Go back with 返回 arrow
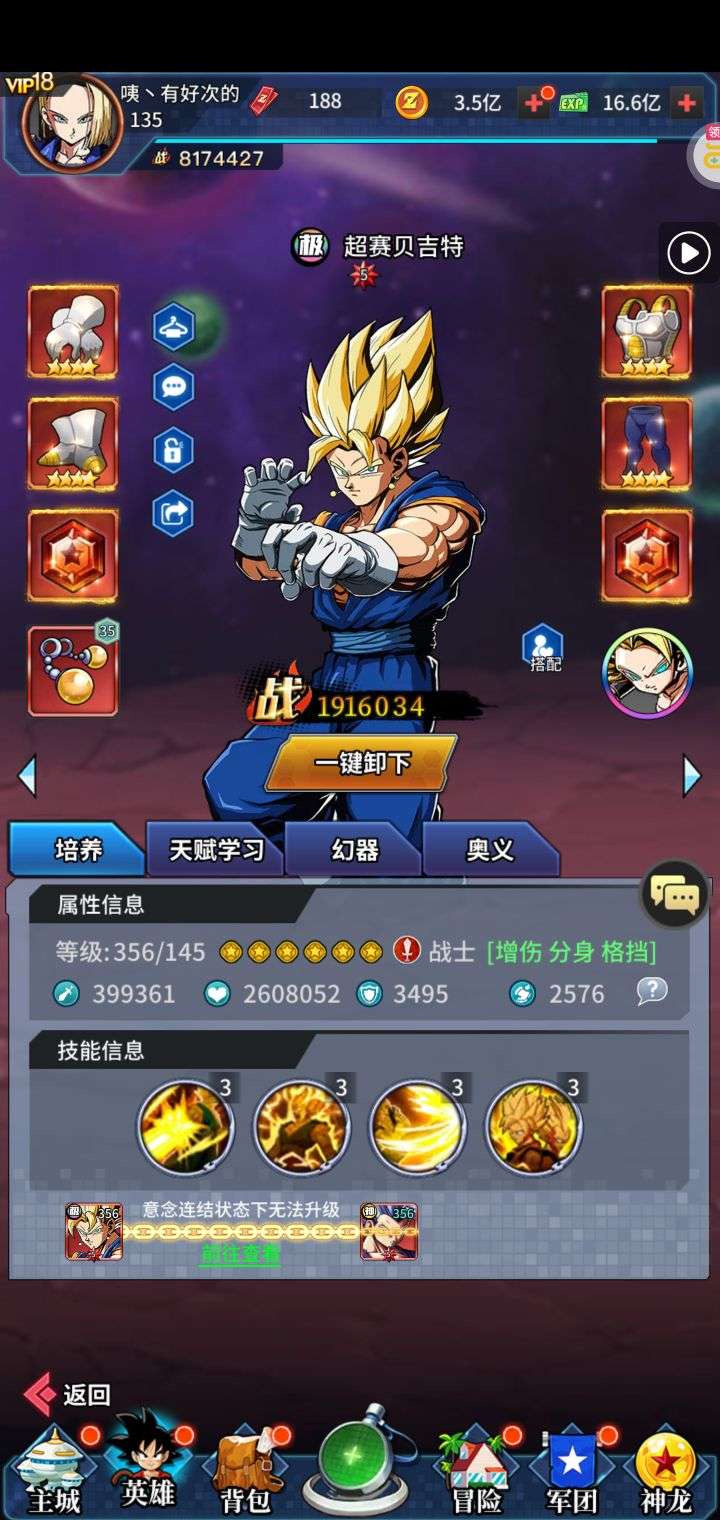The width and height of the screenshot is (720, 1520). tap(68, 1394)
